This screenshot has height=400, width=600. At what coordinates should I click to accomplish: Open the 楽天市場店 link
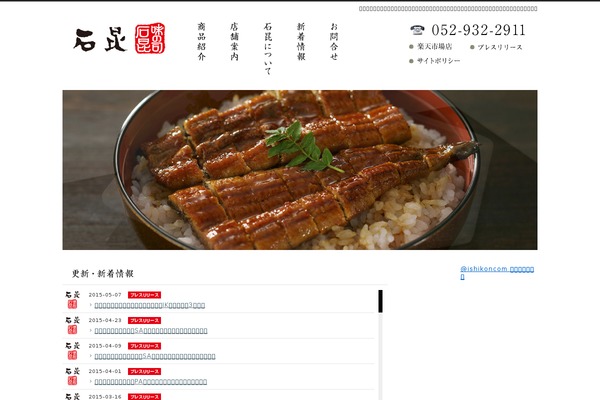click(434, 47)
